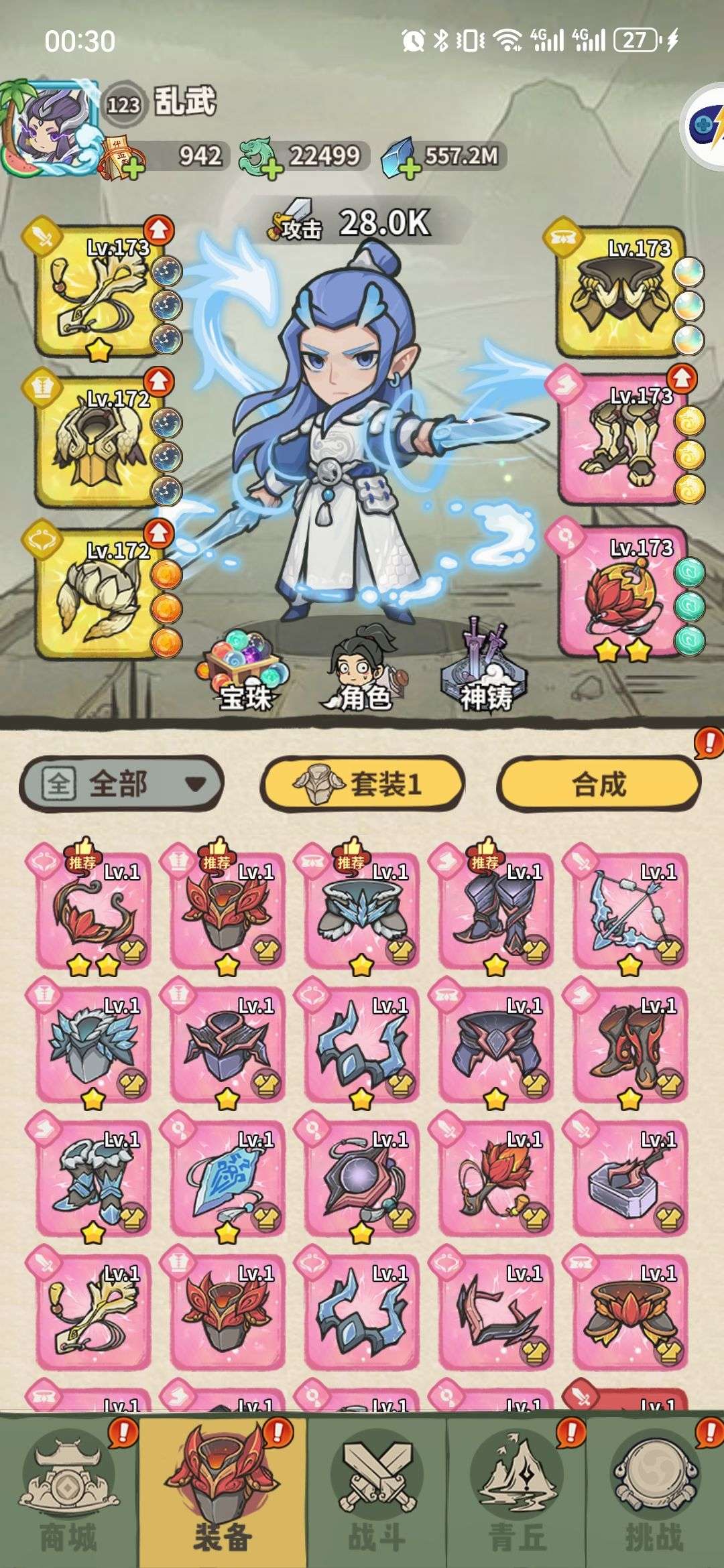Open the player avatar profile
This screenshot has height=1568, width=724.
pyautogui.click(x=49, y=127)
